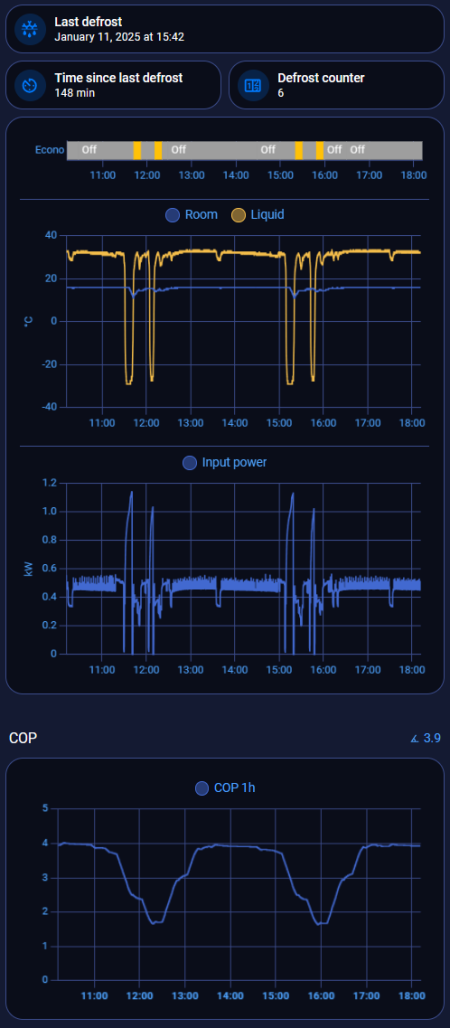Toggle the COP 1h series visibility

click(225, 788)
